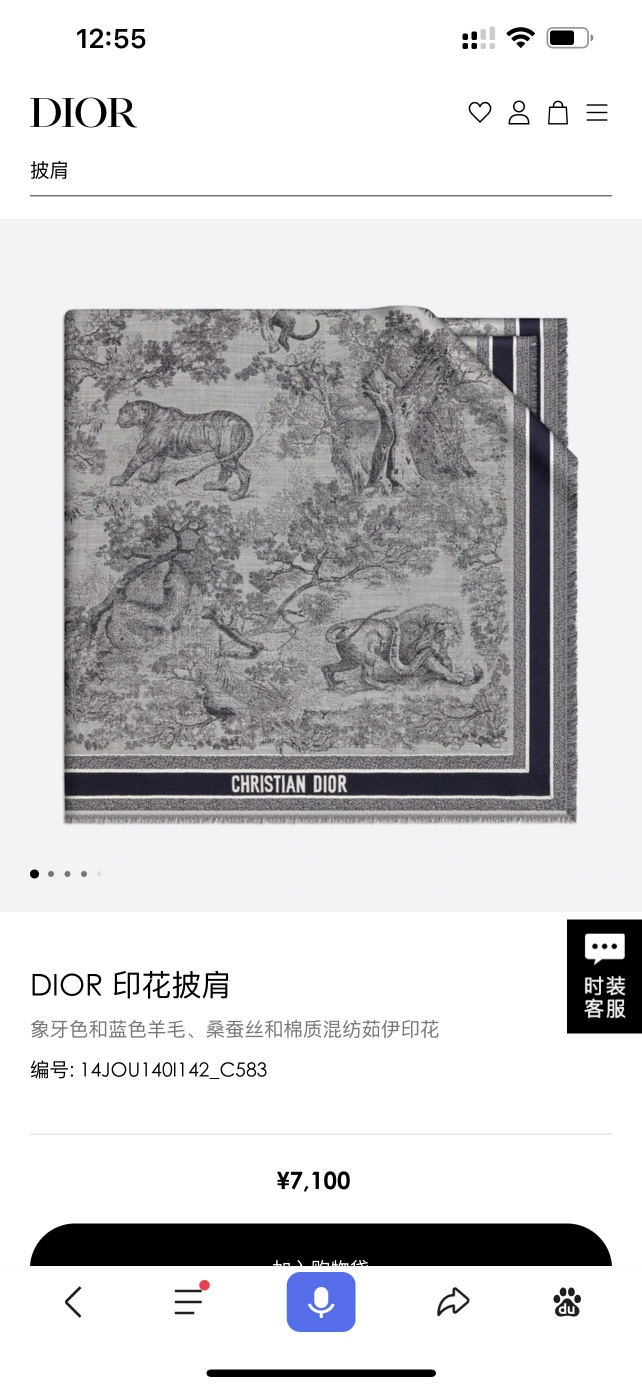The image size is (642, 1389).
Task: Open 时装客服 customer service chat
Action: pyautogui.click(x=604, y=976)
